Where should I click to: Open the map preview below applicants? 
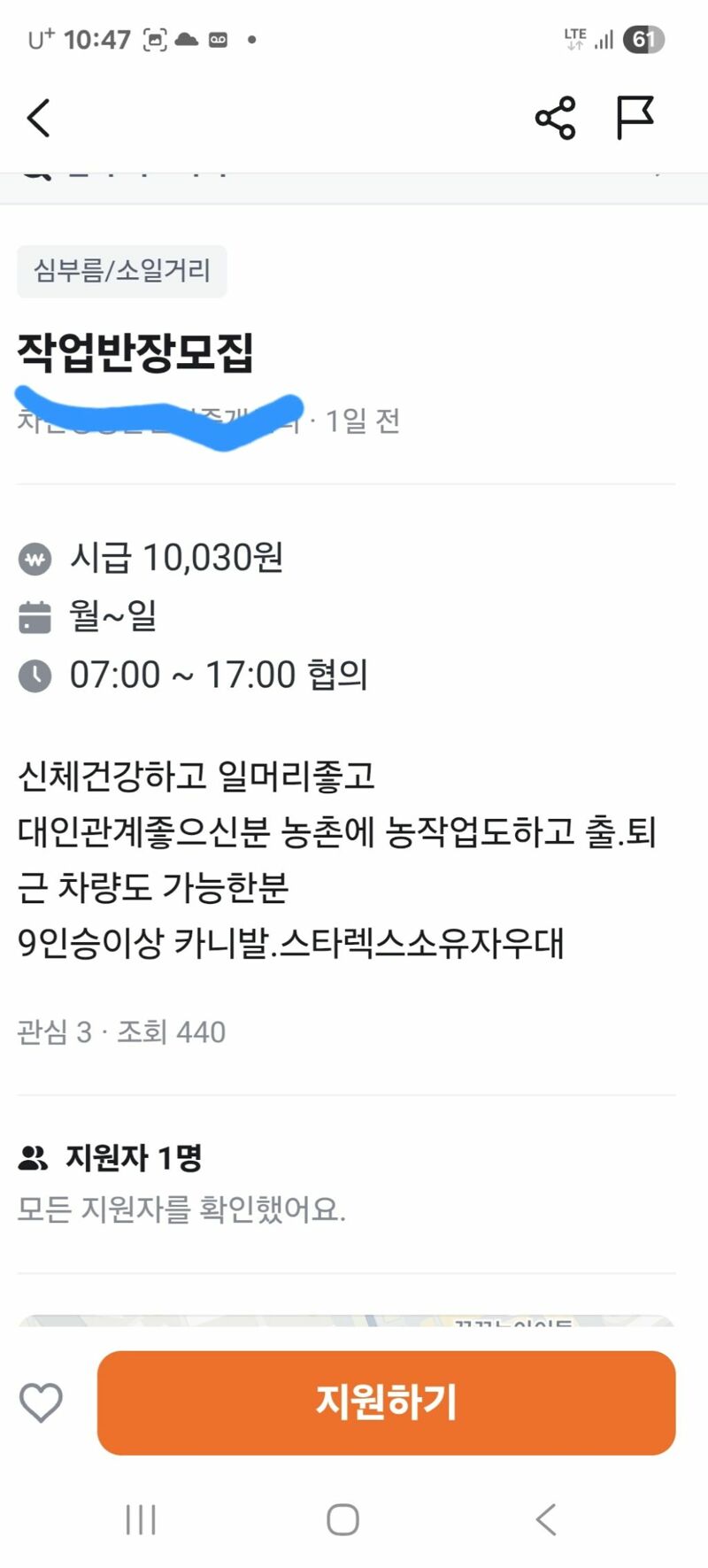(x=346, y=1321)
